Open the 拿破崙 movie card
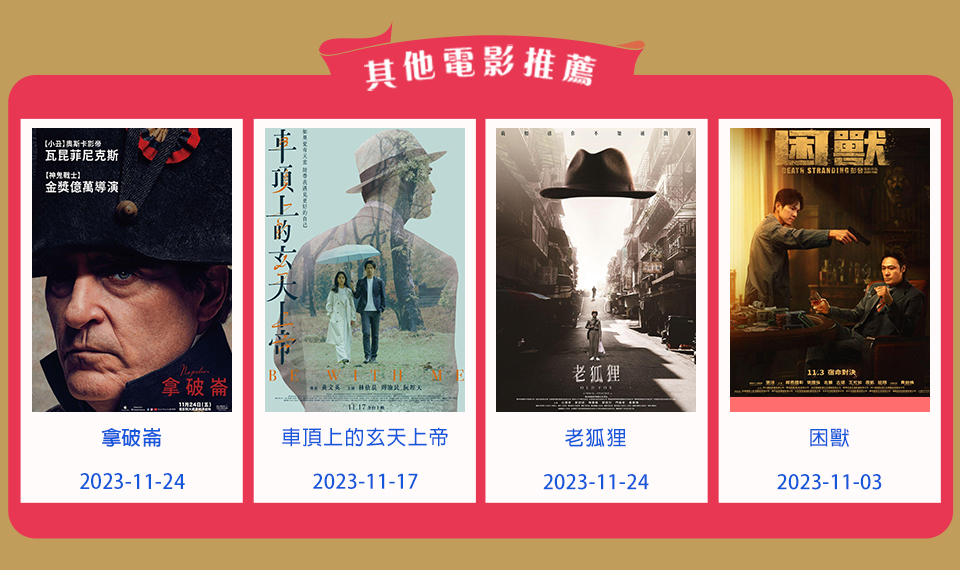The width and height of the screenshot is (960, 570). (x=132, y=270)
